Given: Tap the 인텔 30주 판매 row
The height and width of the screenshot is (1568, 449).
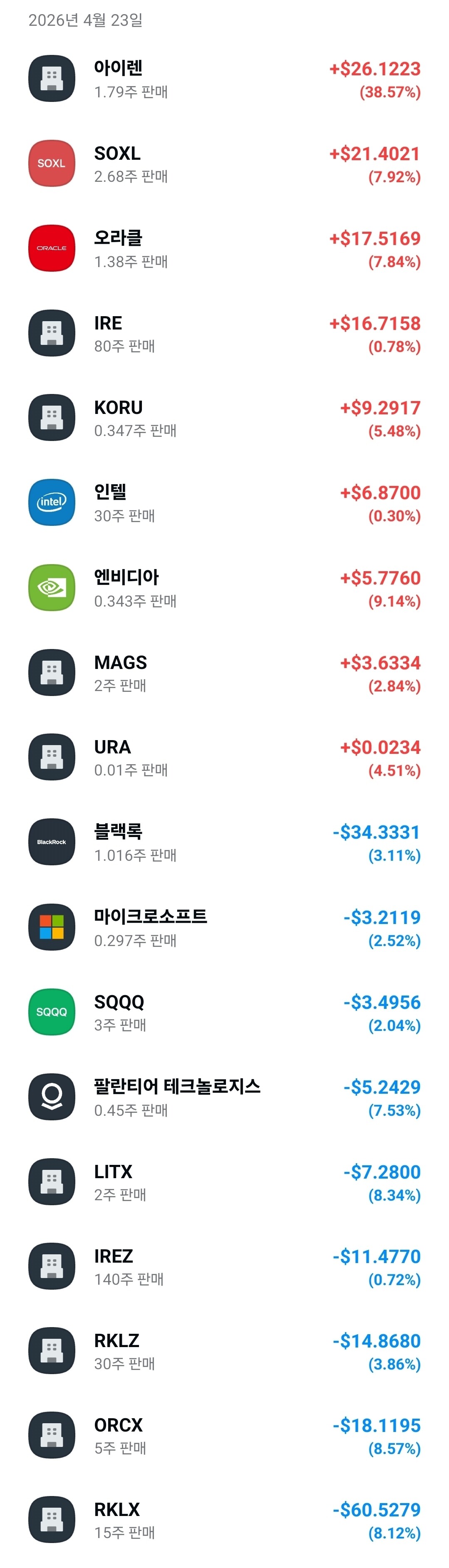Looking at the screenshot, I should point(224,503).
